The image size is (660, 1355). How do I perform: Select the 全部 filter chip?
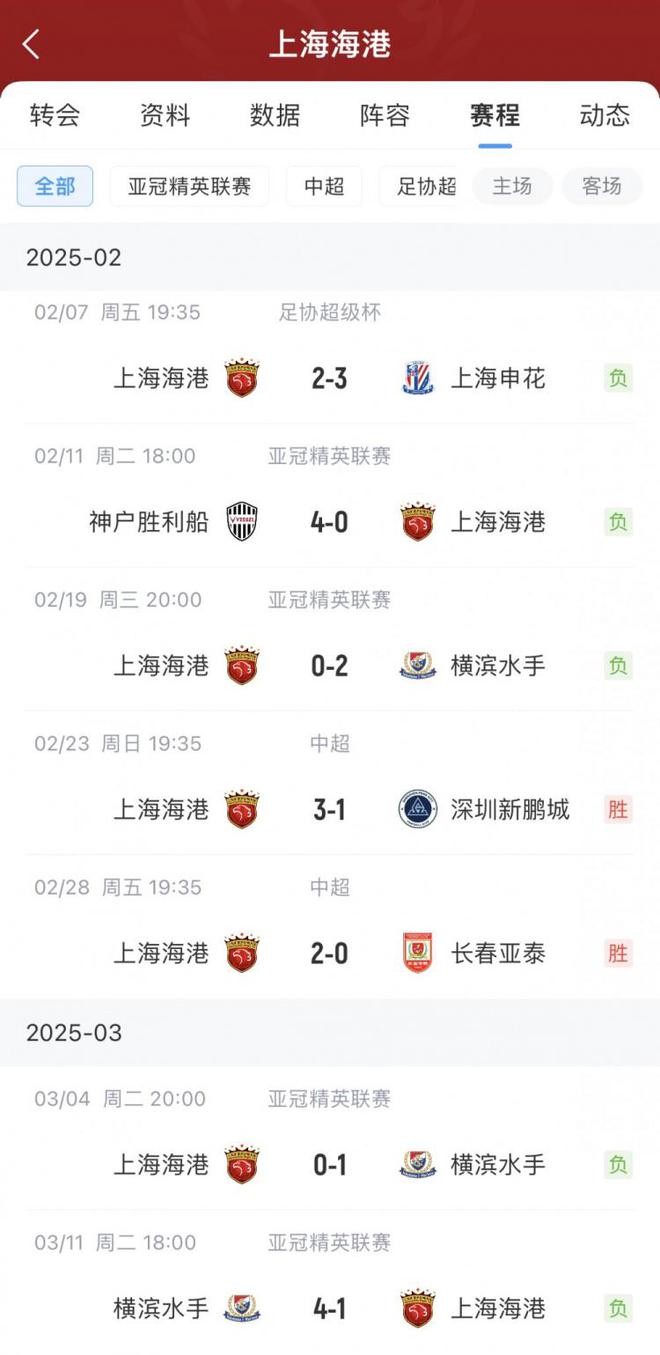[55, 186]
